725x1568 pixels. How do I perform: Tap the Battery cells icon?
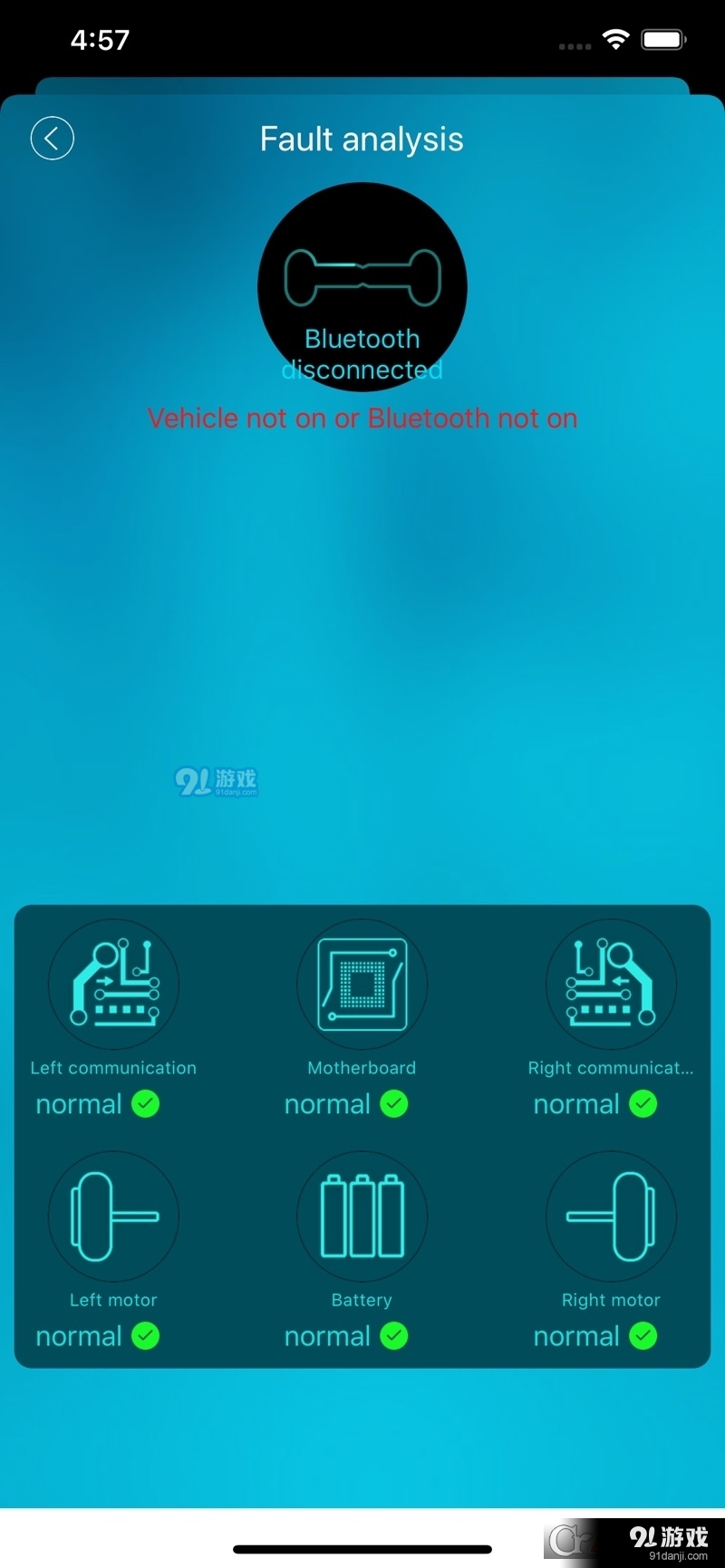click(362, 1216)
